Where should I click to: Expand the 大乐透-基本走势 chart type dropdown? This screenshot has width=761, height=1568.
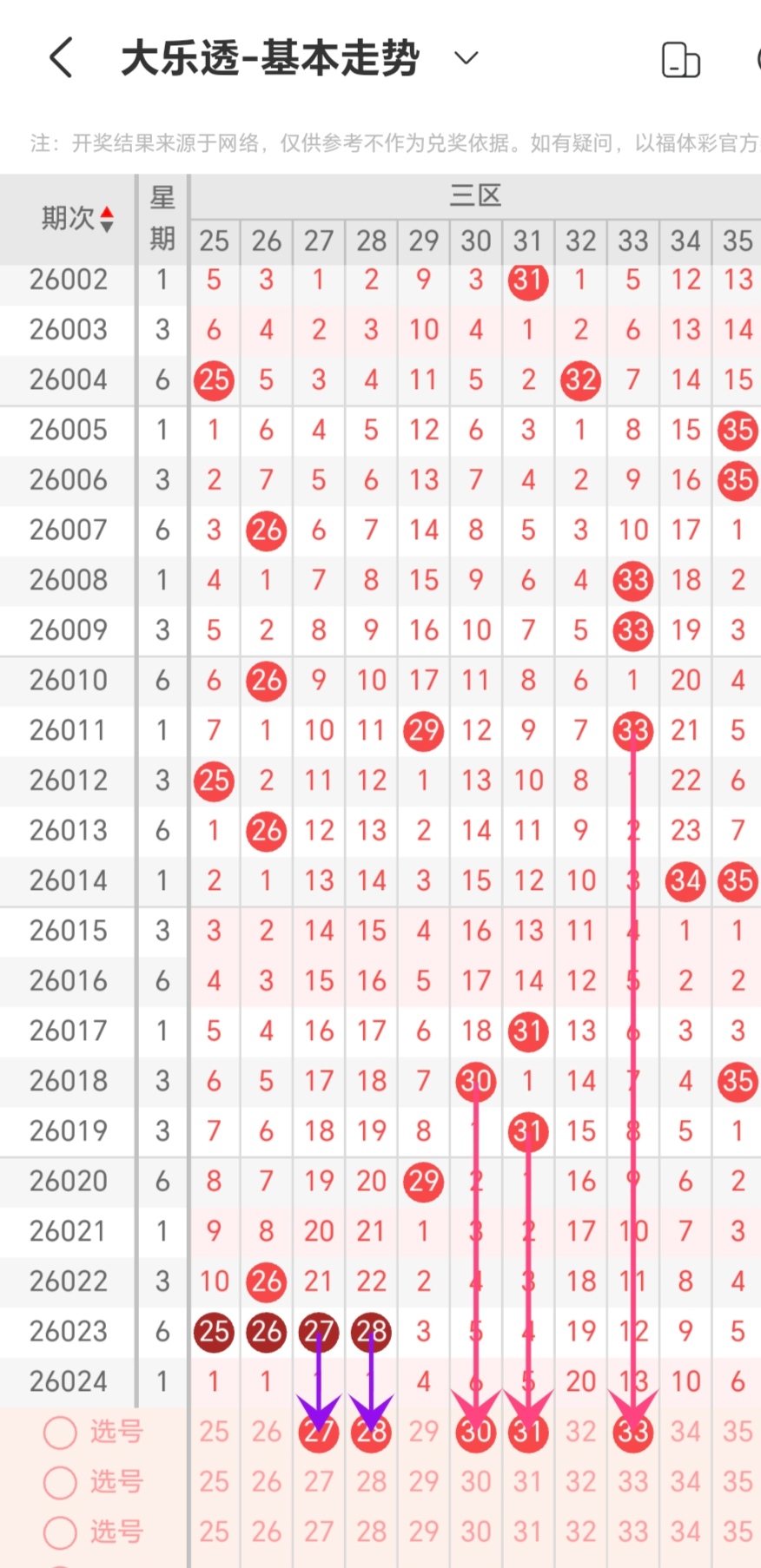pyautogui.click(x=467, y=58)
